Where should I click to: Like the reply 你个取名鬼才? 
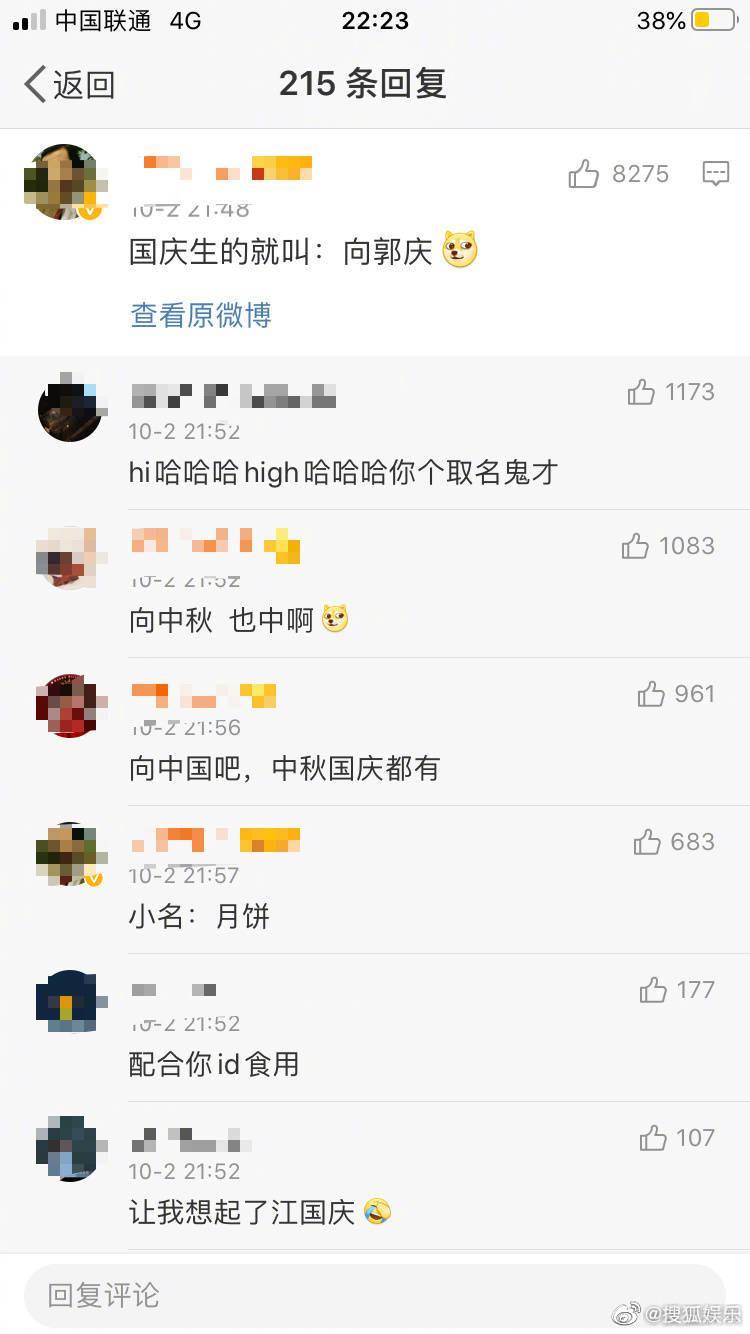pyautogui.click(x=642, y=392)
